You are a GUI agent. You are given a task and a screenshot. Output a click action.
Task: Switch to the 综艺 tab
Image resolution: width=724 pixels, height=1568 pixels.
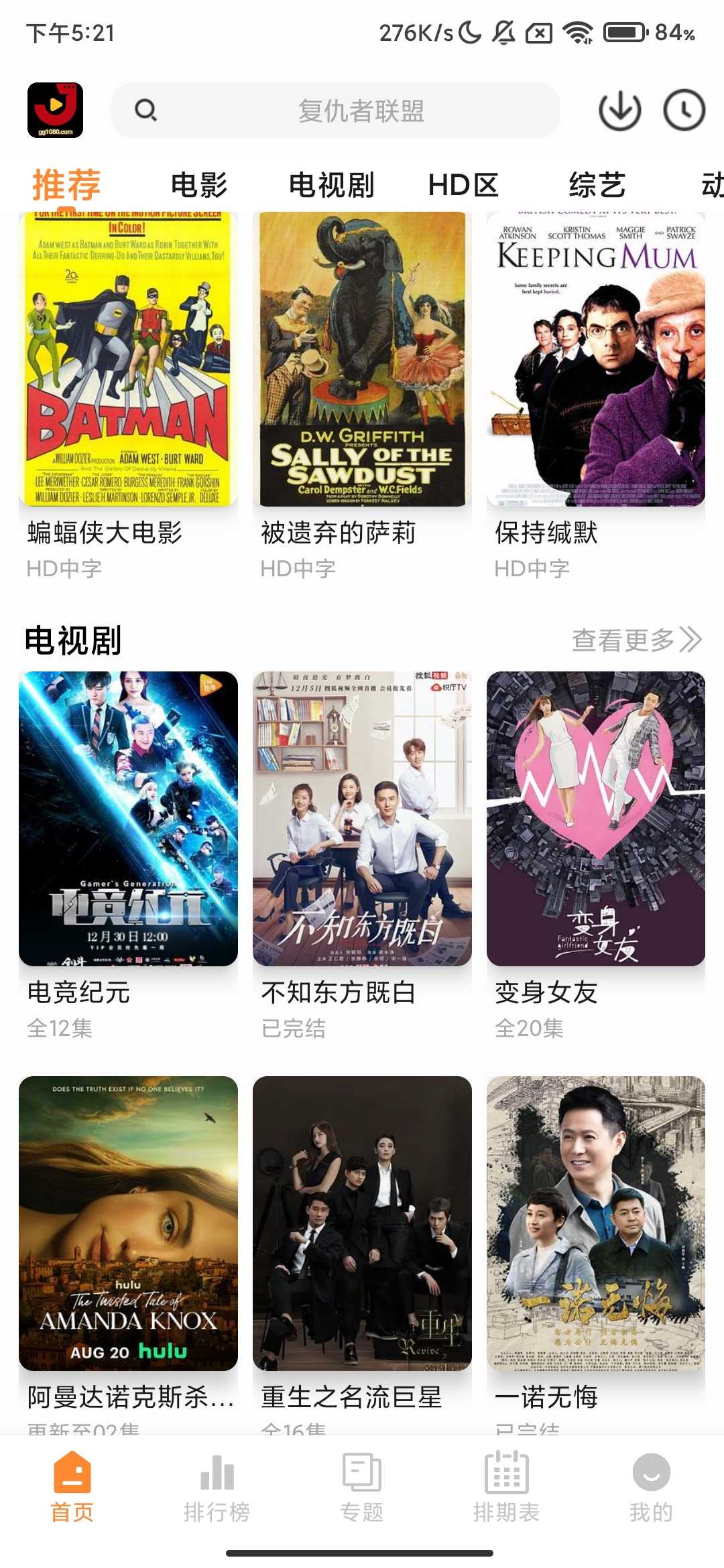pyautogui.click(x=597, y=185)
